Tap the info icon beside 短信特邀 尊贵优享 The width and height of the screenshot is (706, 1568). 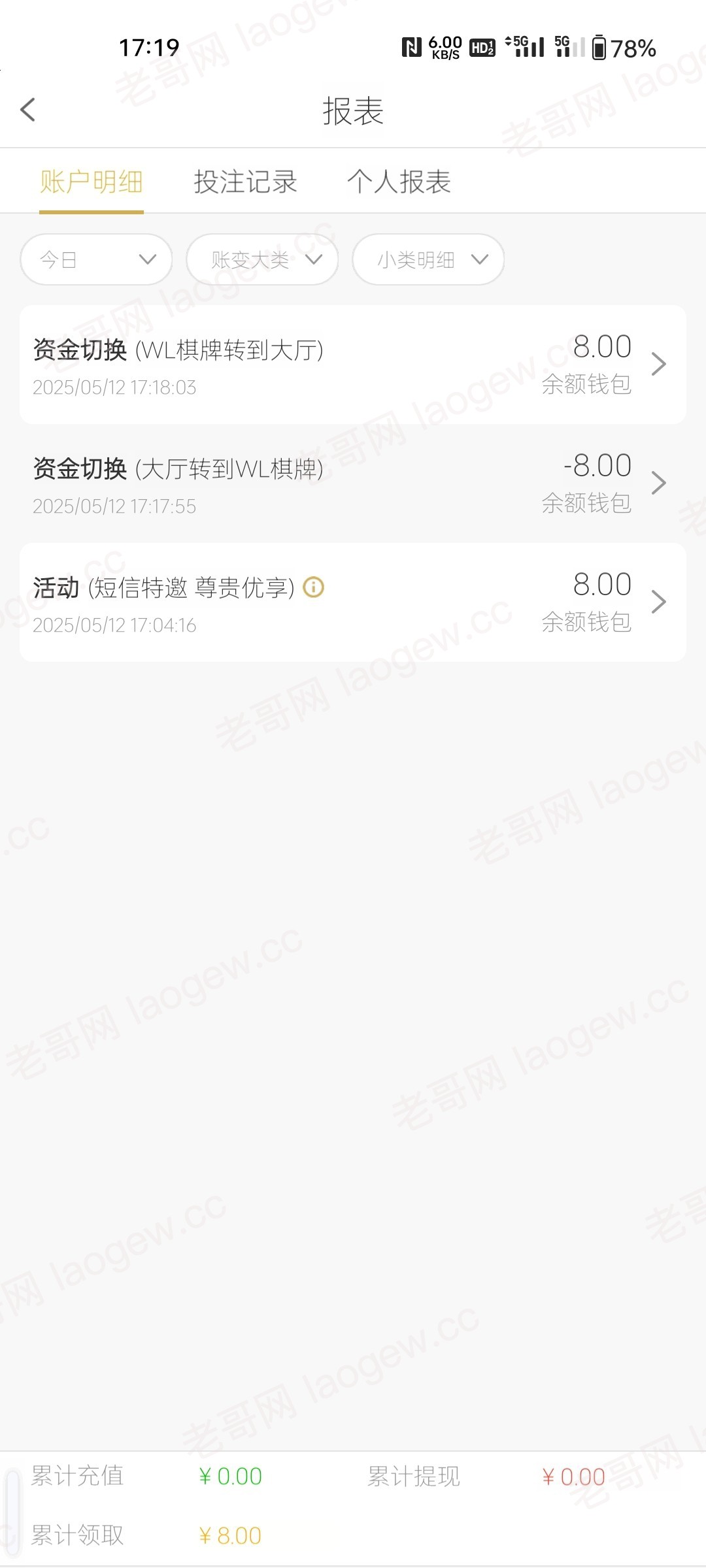[314, 587]
